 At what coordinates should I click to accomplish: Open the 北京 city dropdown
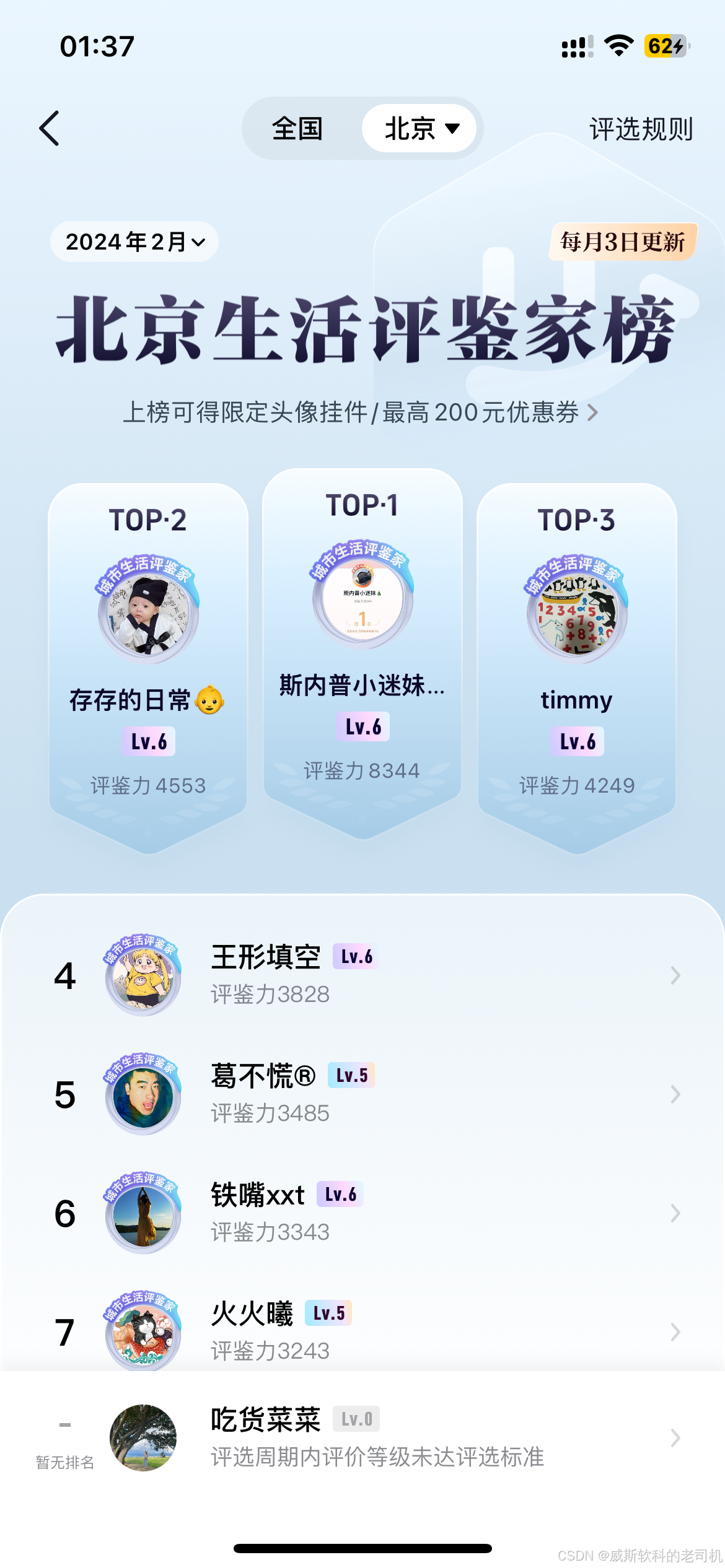pyautogui.click(x=420, y=129)
